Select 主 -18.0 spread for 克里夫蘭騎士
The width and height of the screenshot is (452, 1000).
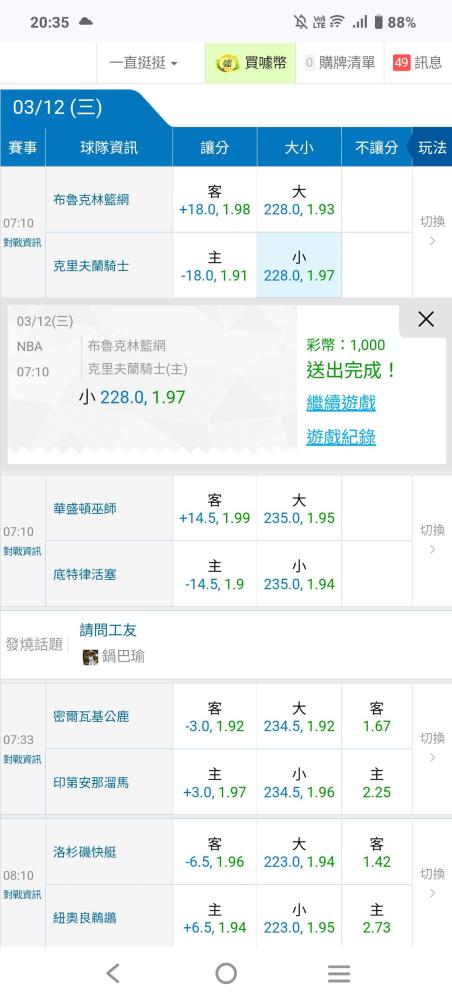click(x=215, y=266)
